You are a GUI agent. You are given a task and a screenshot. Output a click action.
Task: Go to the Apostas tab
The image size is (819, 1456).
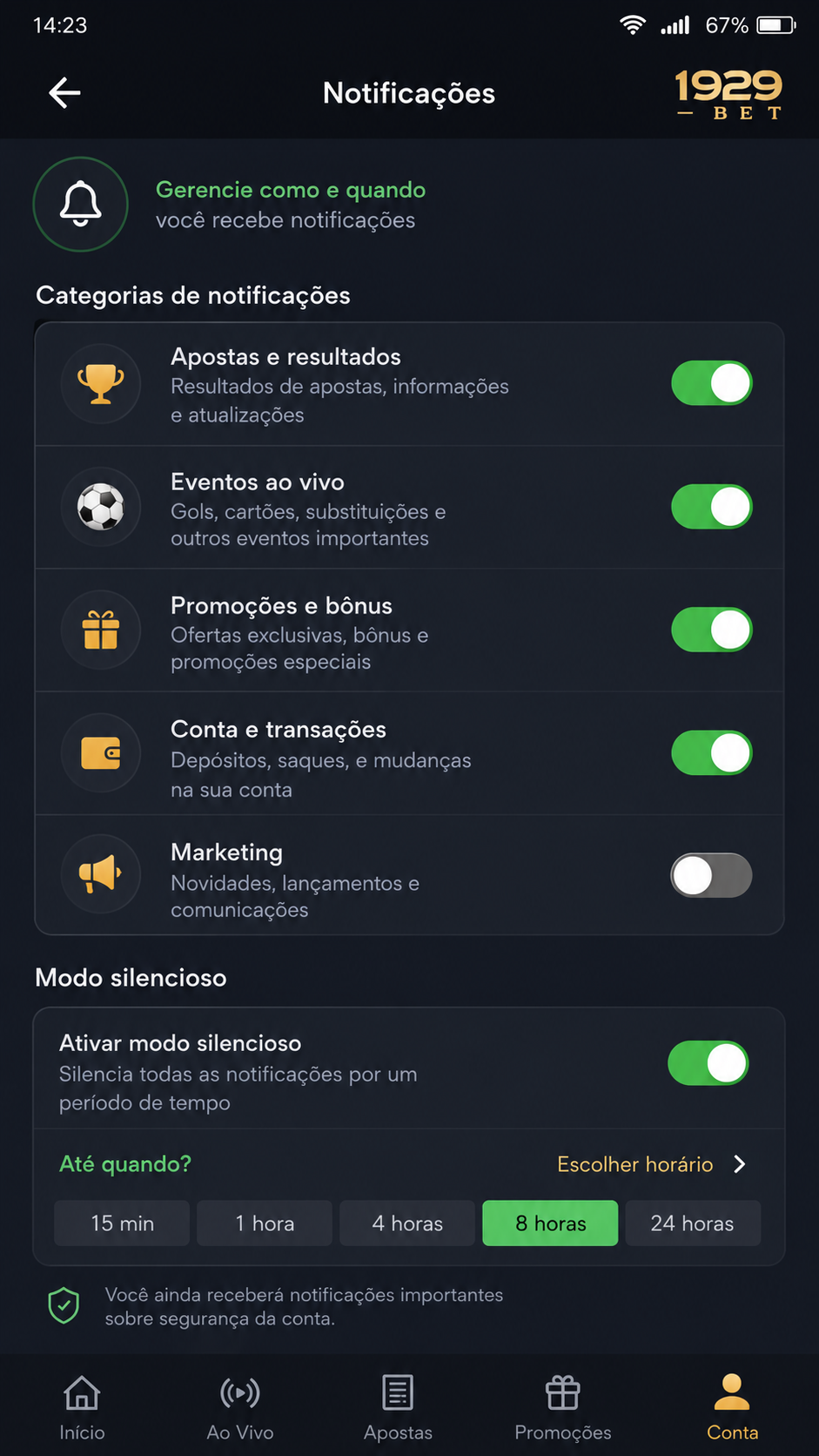398,1407
